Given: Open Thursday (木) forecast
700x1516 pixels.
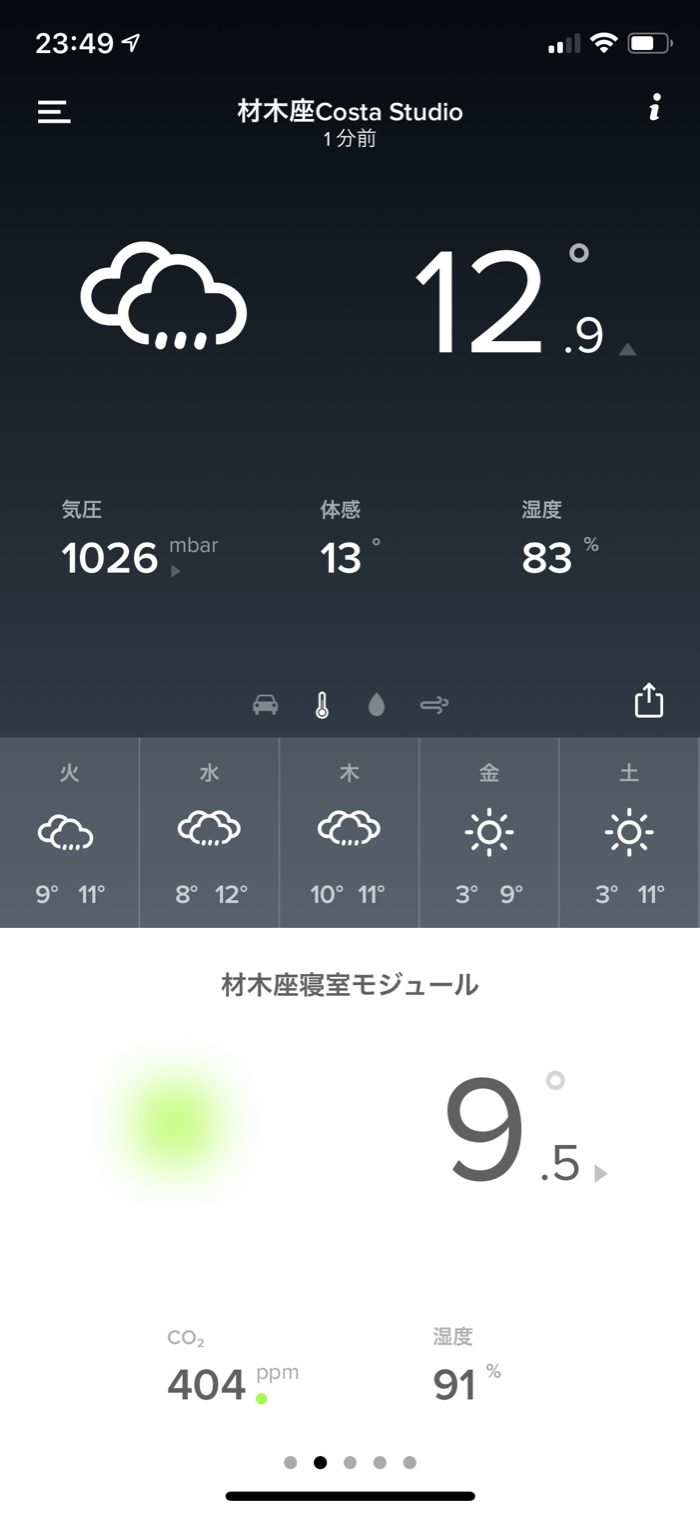Looking at the screenshot, I should (x=349, y=833).
